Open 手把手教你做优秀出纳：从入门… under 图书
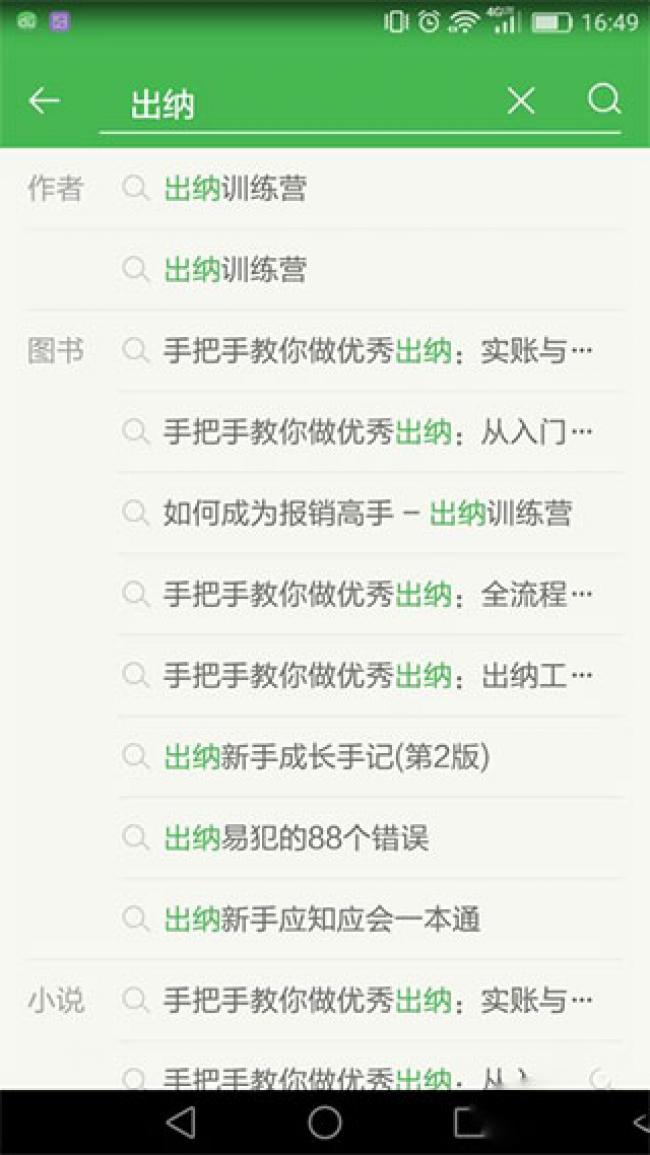Screen dimensions: 650x1155 coord(371,432)
